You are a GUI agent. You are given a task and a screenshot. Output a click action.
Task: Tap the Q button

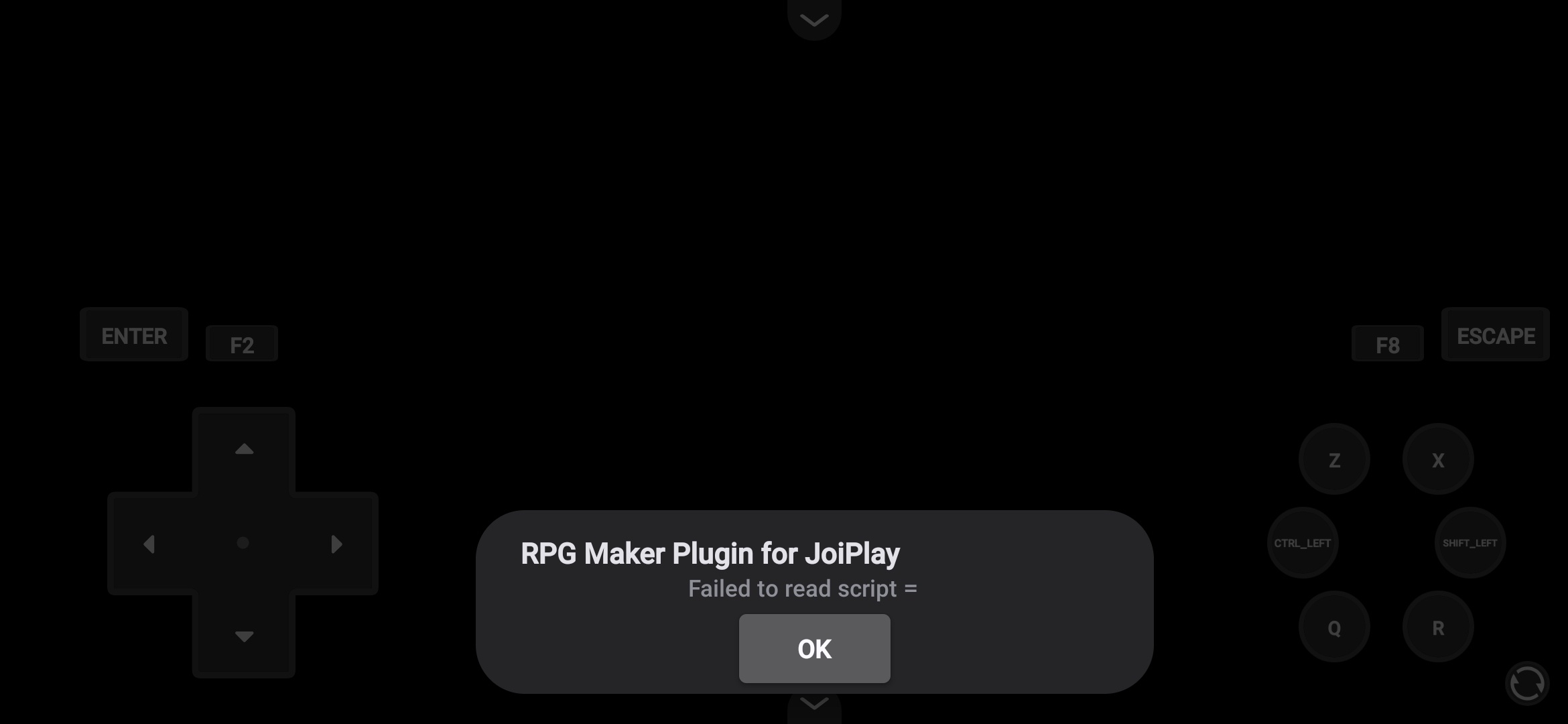click(x=1334, y=627)
